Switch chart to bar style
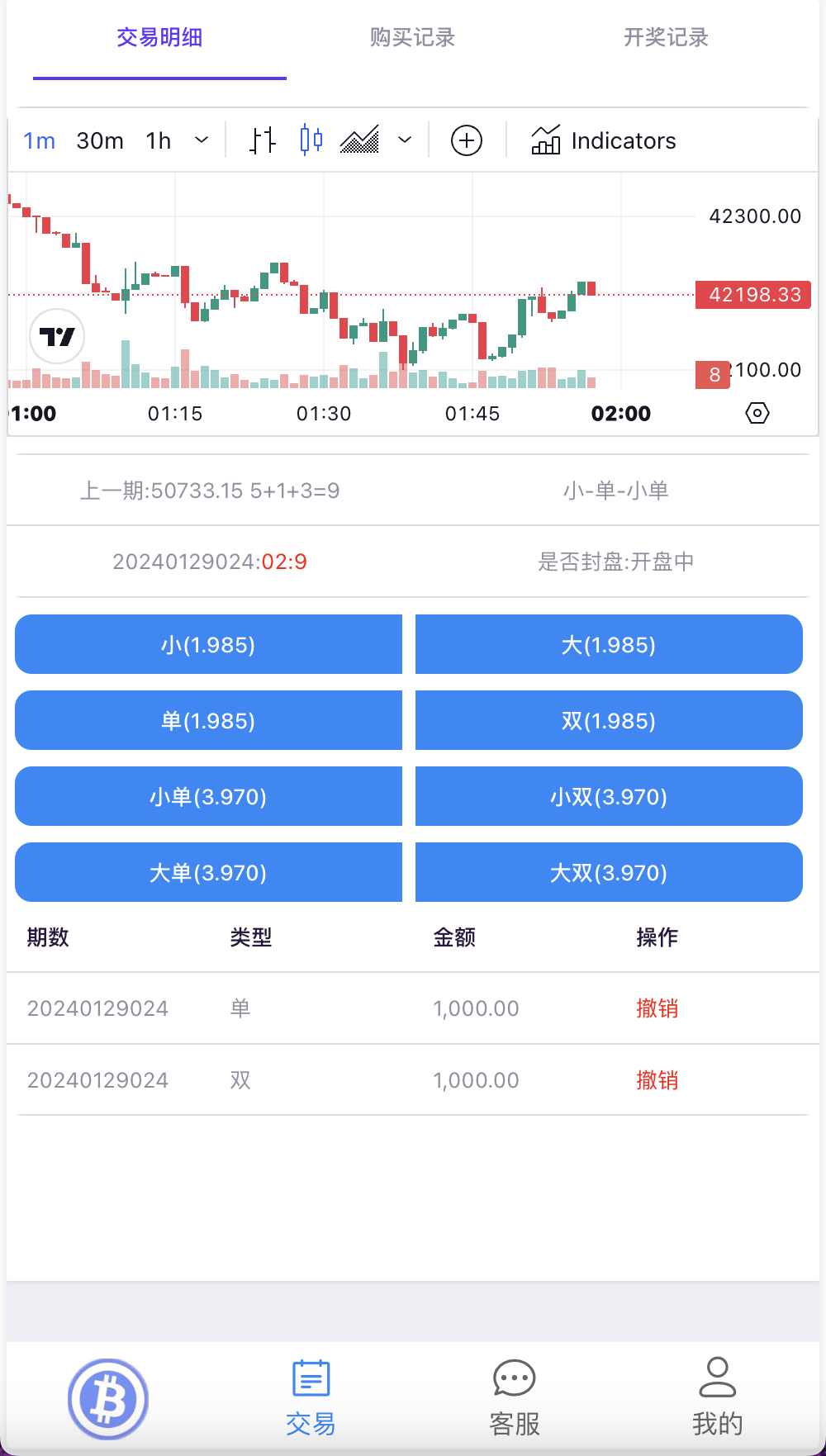The width and height of the screenshot is (826, 1456). [x=263, y=140]
